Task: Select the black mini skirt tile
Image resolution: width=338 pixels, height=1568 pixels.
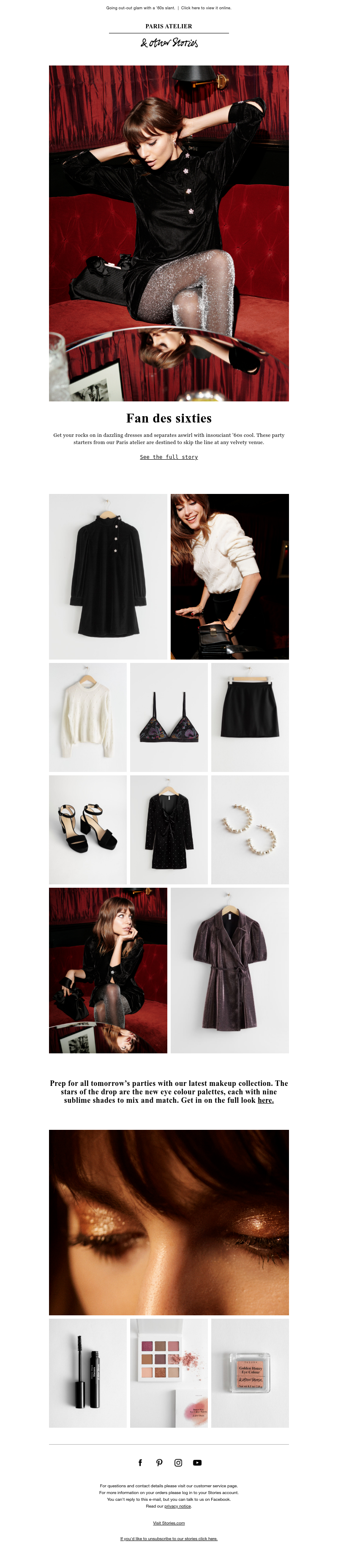Action: [250, 717]
